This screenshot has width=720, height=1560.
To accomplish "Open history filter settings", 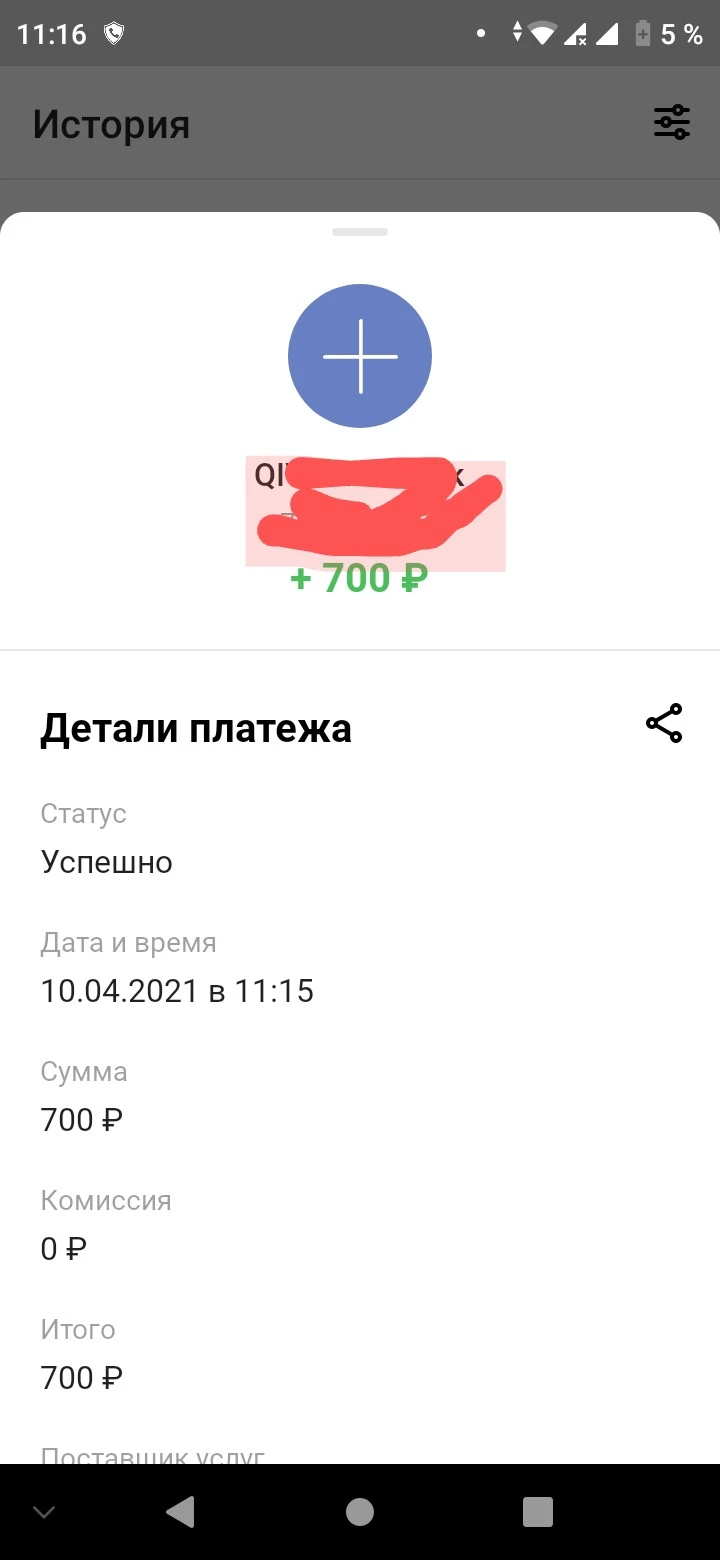I will point(672,122).
